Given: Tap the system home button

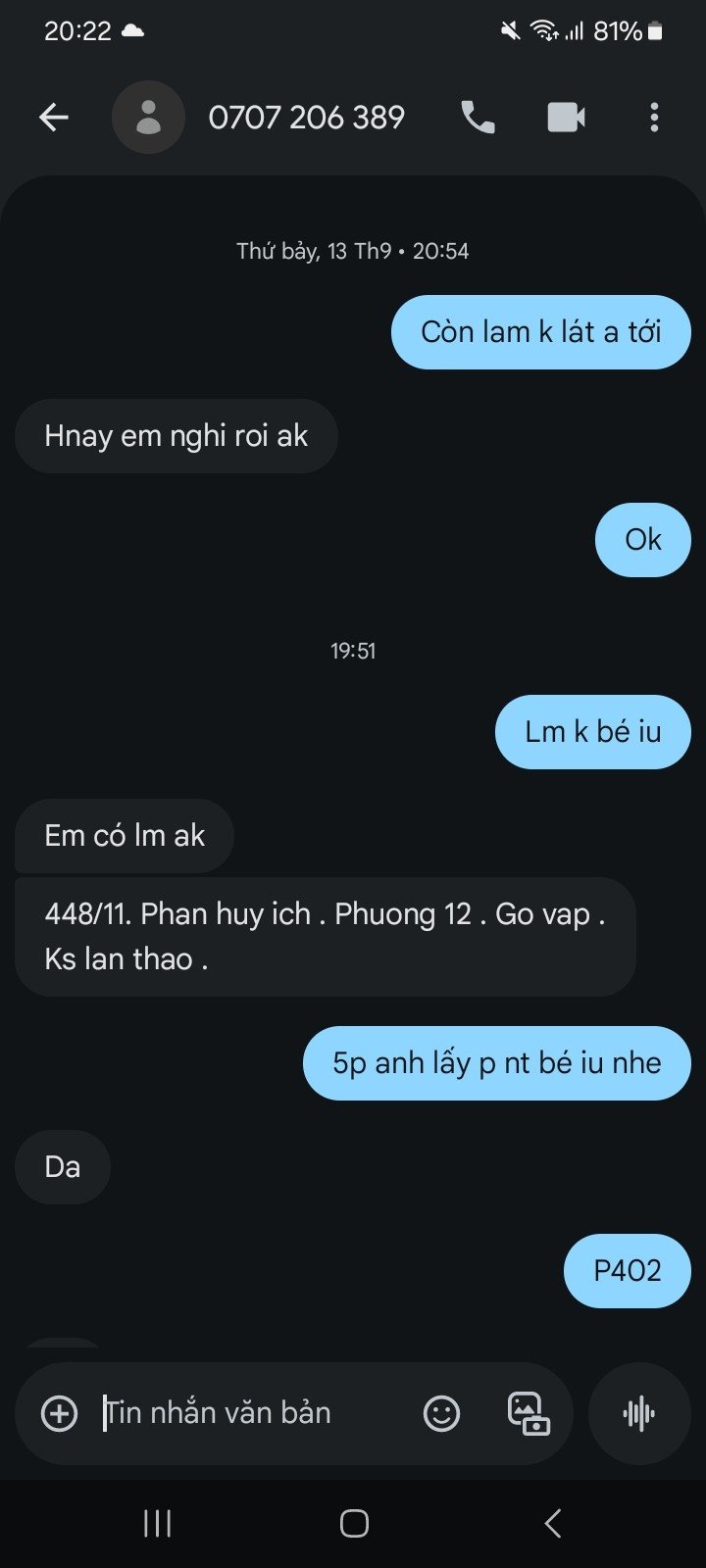Looking at the screenshot, I should click(x=353, y=1523).
